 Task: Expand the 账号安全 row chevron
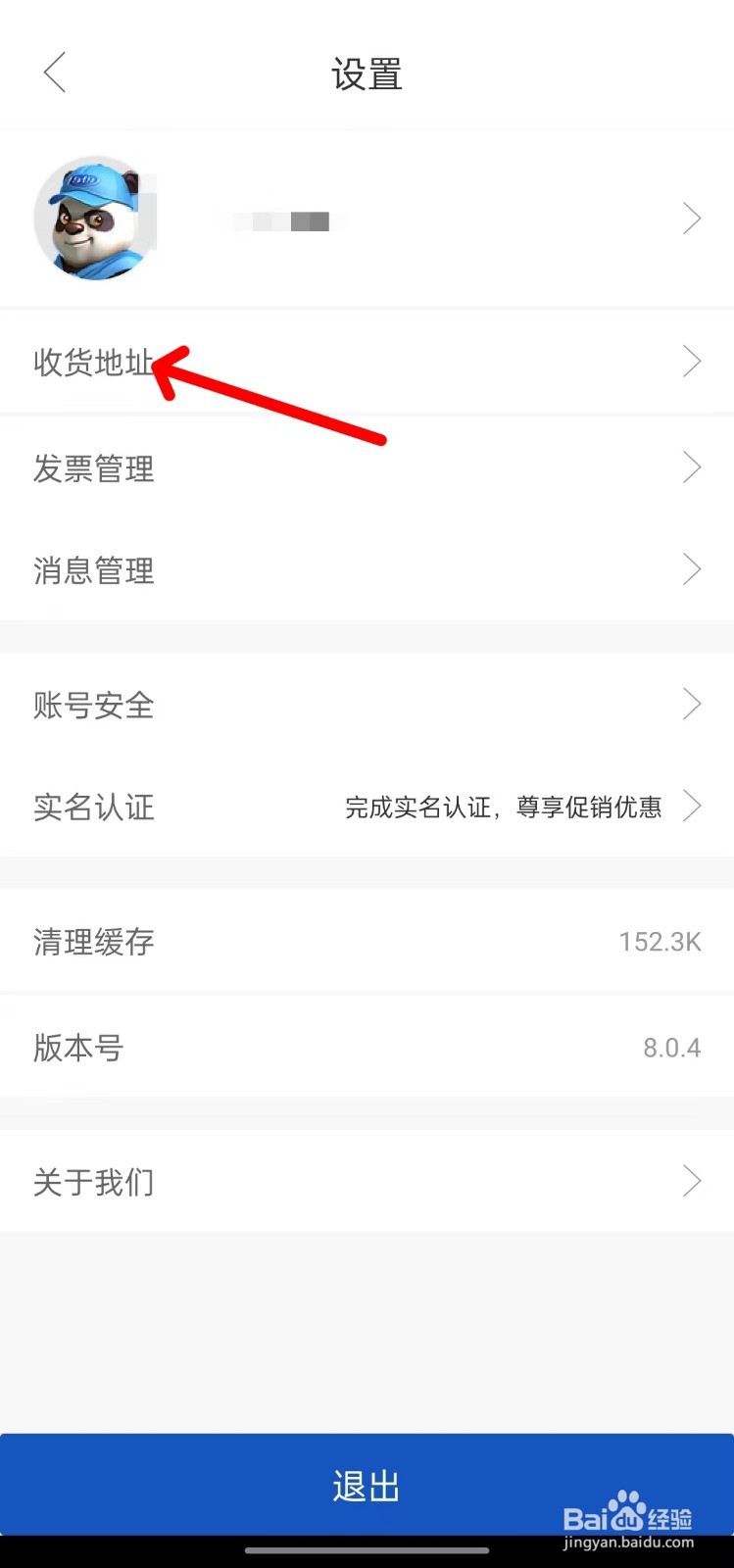click(x=692, y=705)
